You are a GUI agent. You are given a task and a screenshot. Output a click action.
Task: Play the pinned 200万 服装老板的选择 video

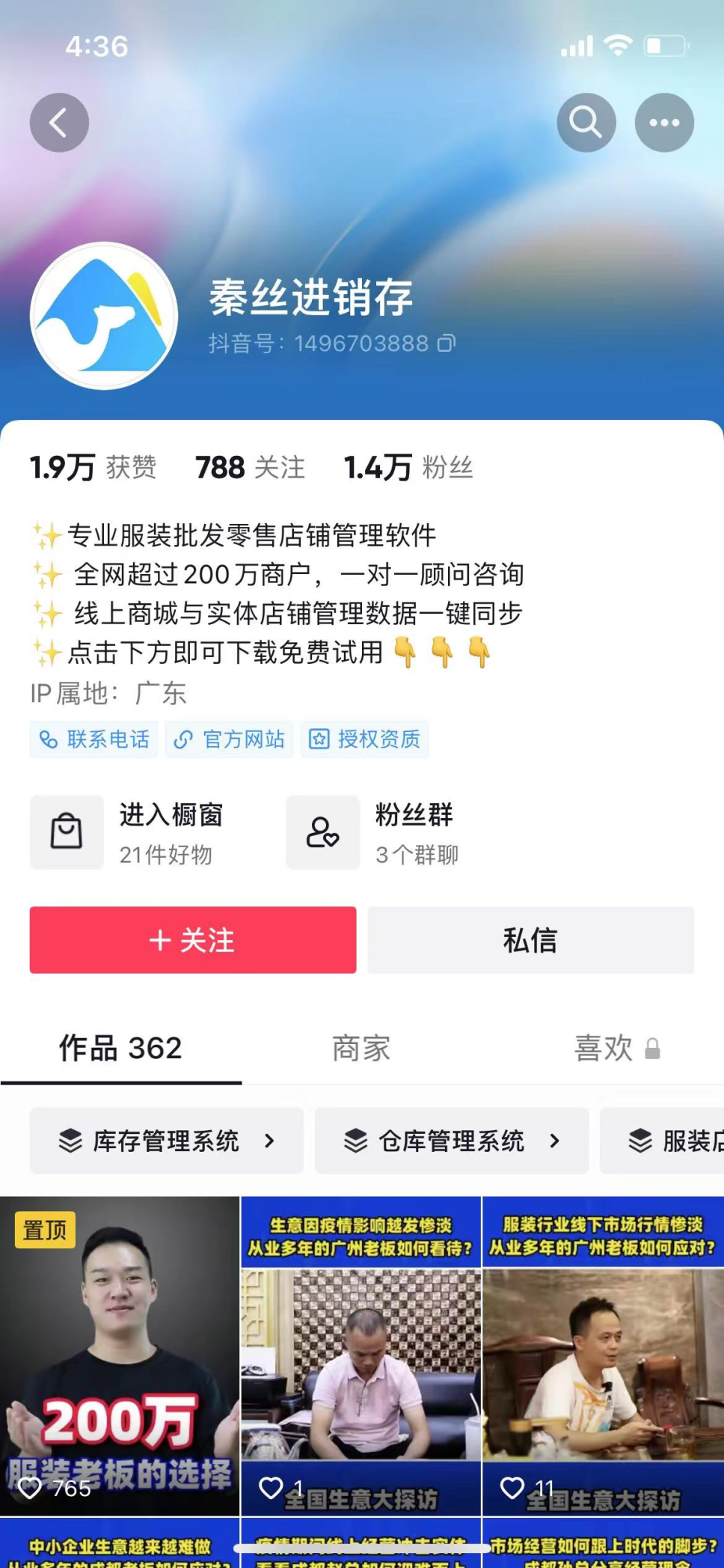[120, 1356]
